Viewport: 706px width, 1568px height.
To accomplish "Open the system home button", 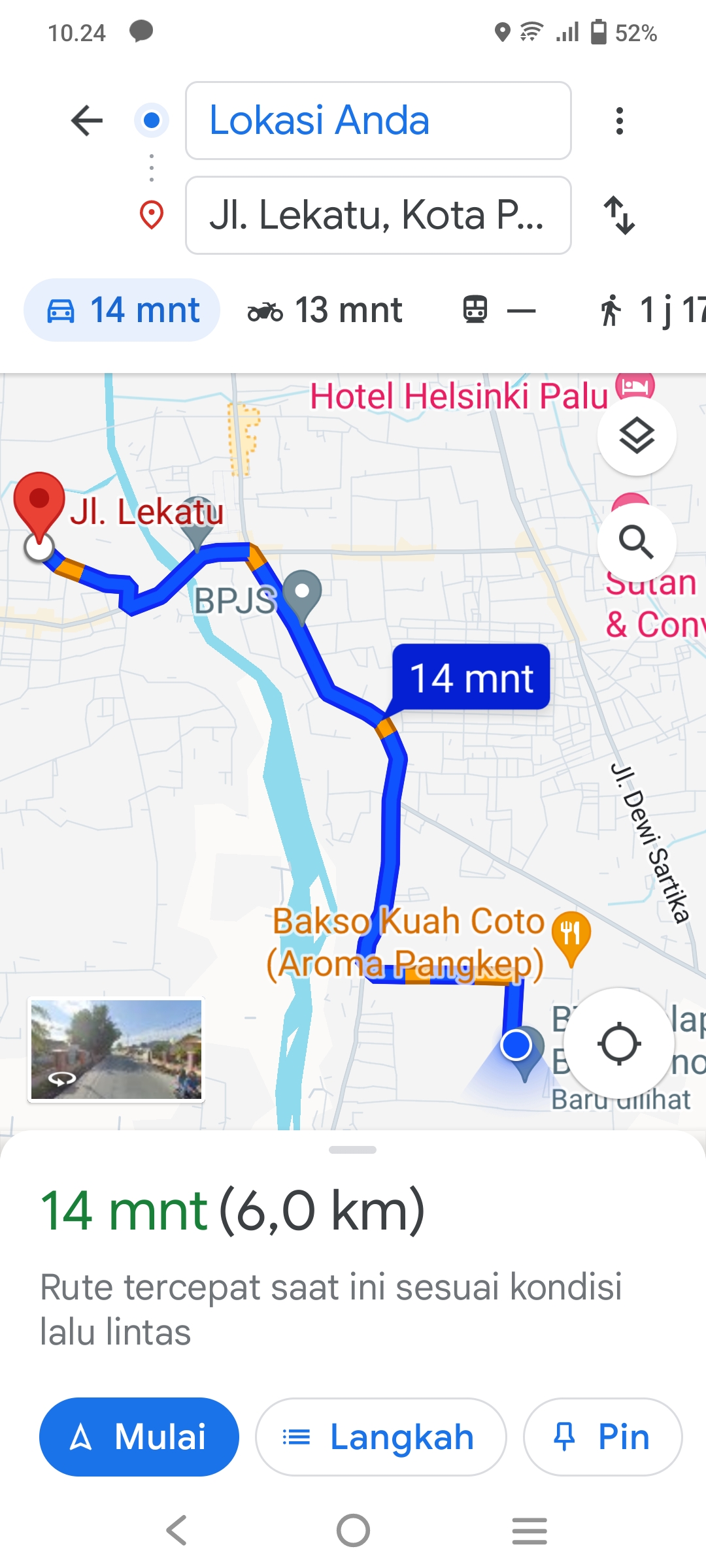I will click(353, 1530).
